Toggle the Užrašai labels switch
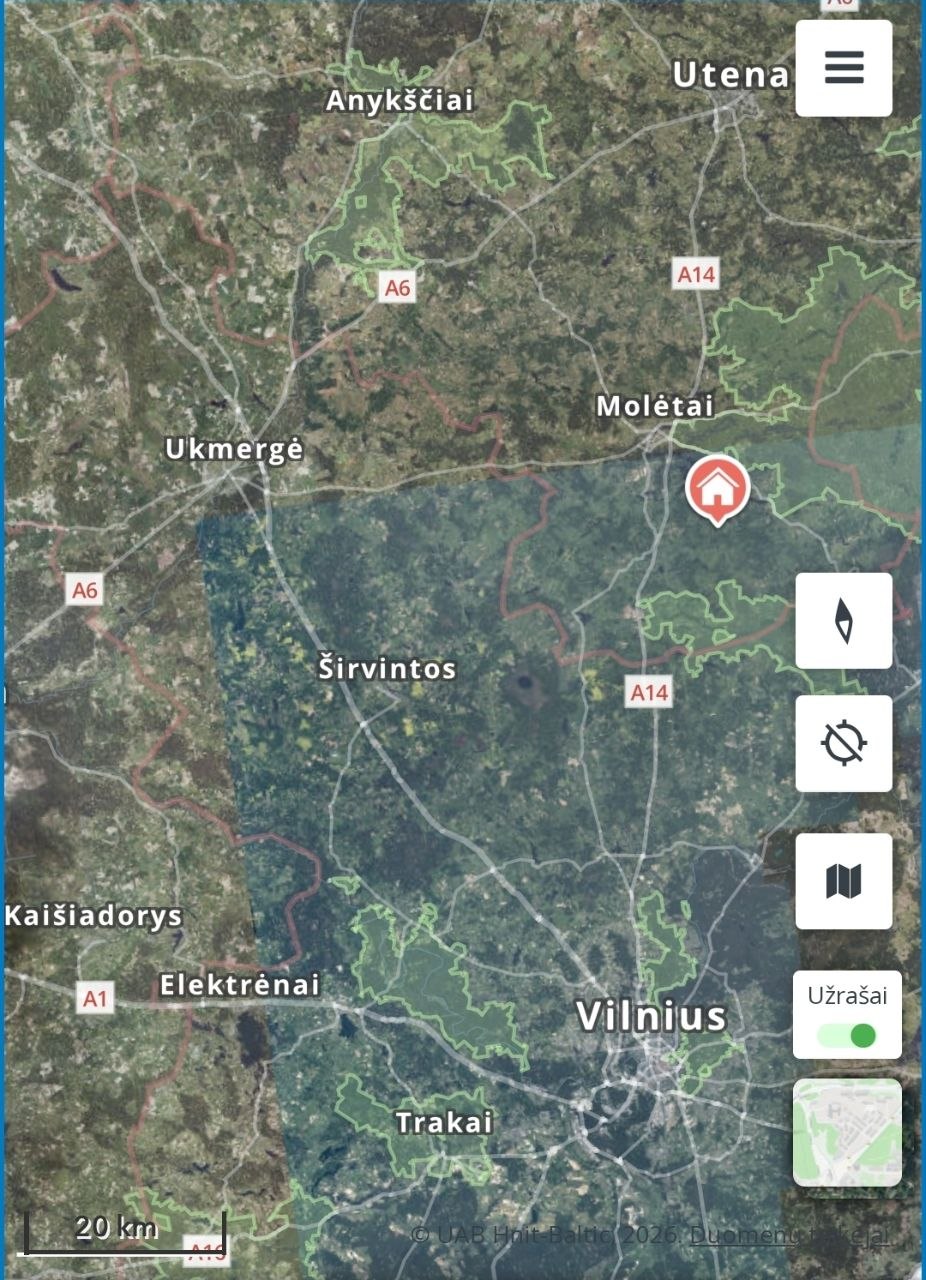926x1280 pixels. (847, 1035)
